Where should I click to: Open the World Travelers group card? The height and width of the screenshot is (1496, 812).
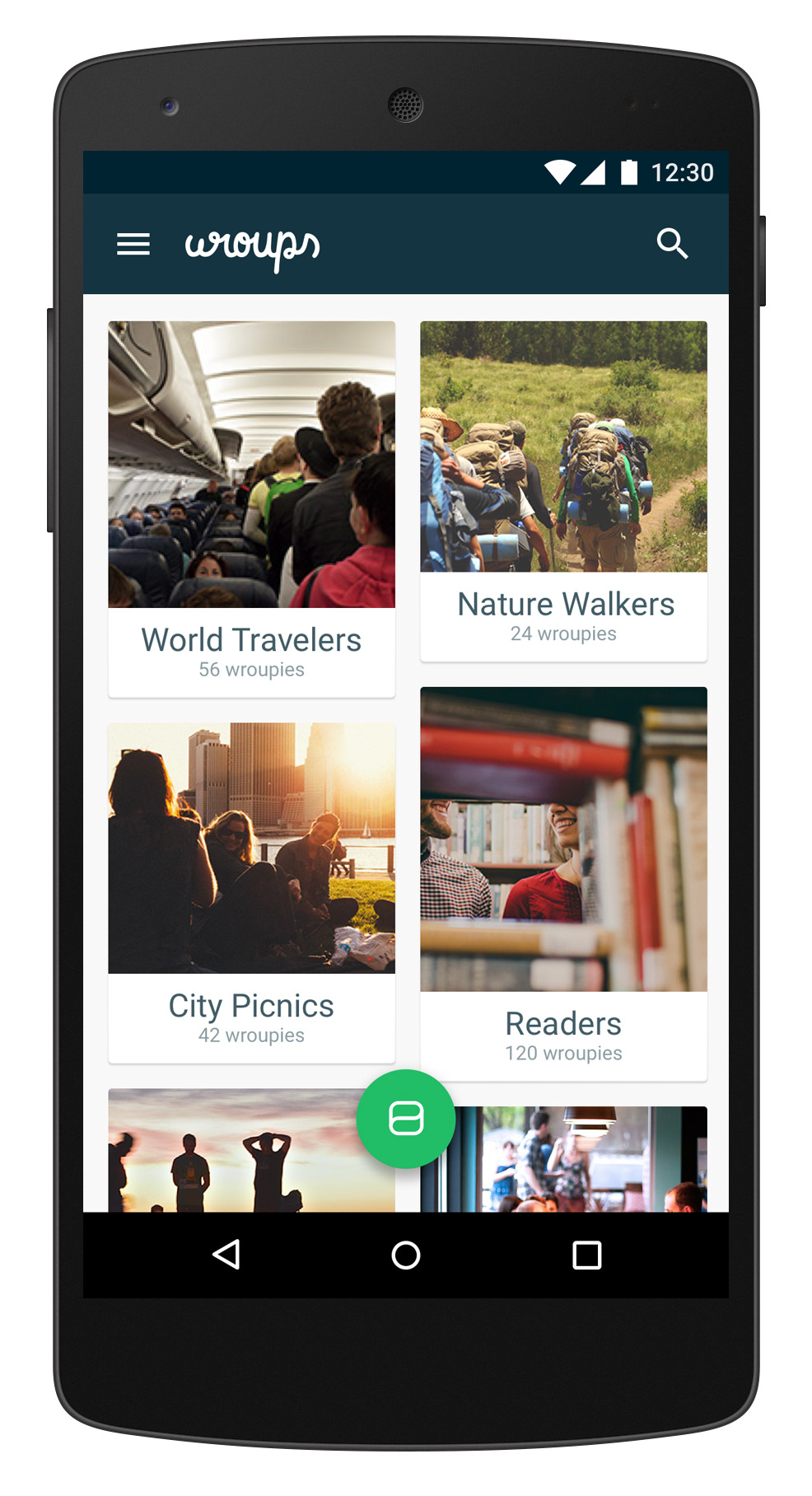[251, 509]
